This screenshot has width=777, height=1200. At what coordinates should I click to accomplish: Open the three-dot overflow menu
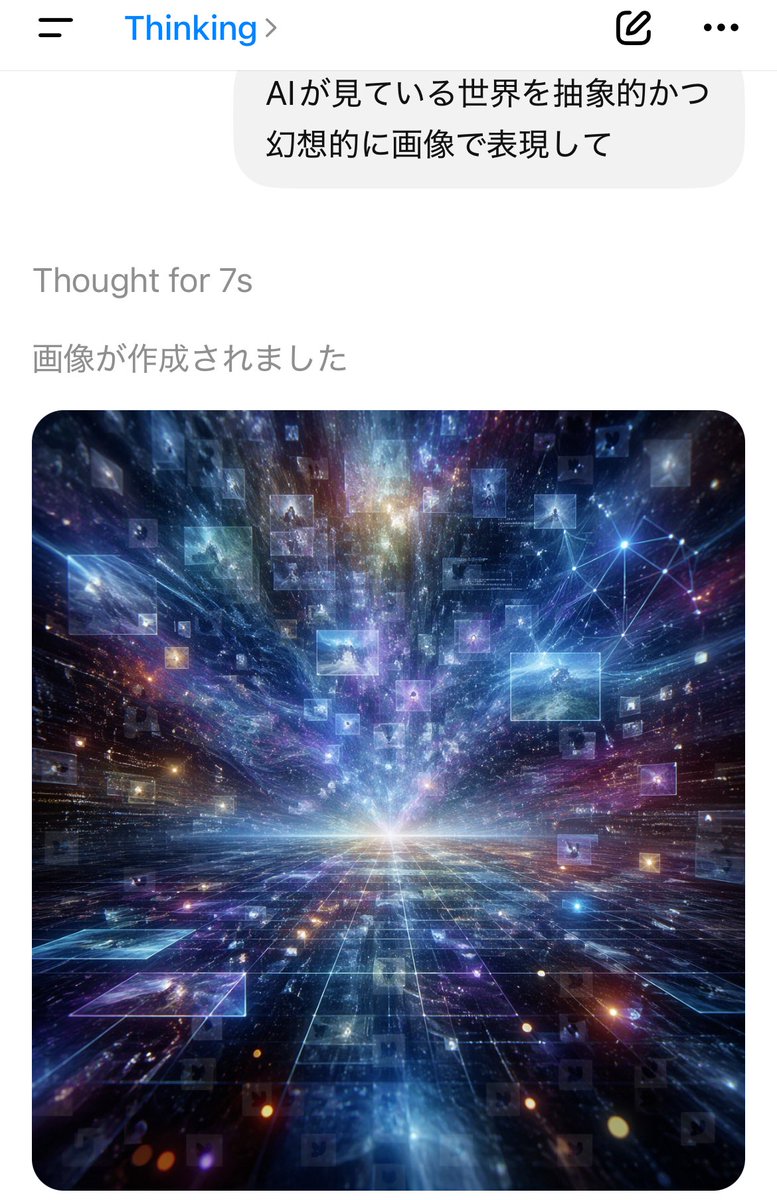(720, 28)
